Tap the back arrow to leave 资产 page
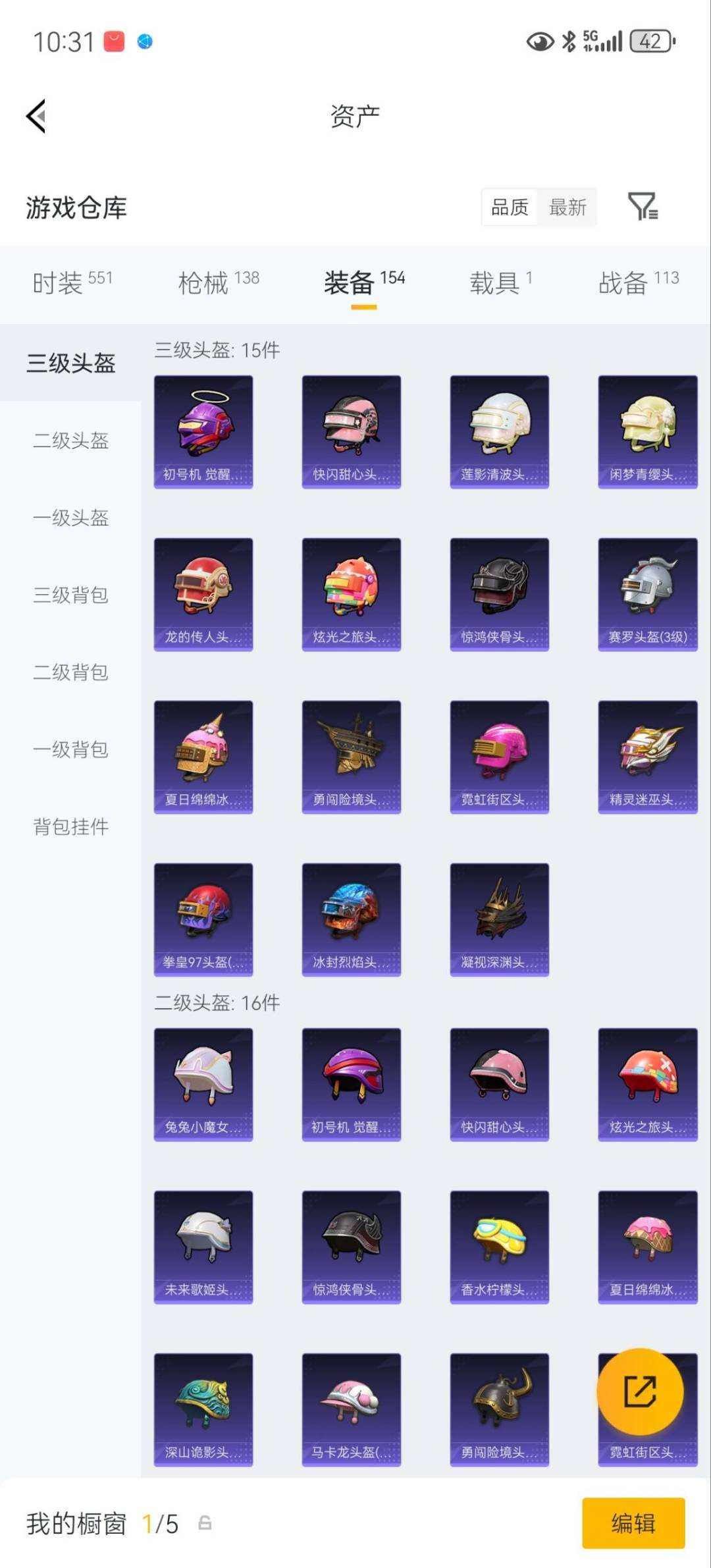The height and width of the screenshot is (1568, 711). 37,115
